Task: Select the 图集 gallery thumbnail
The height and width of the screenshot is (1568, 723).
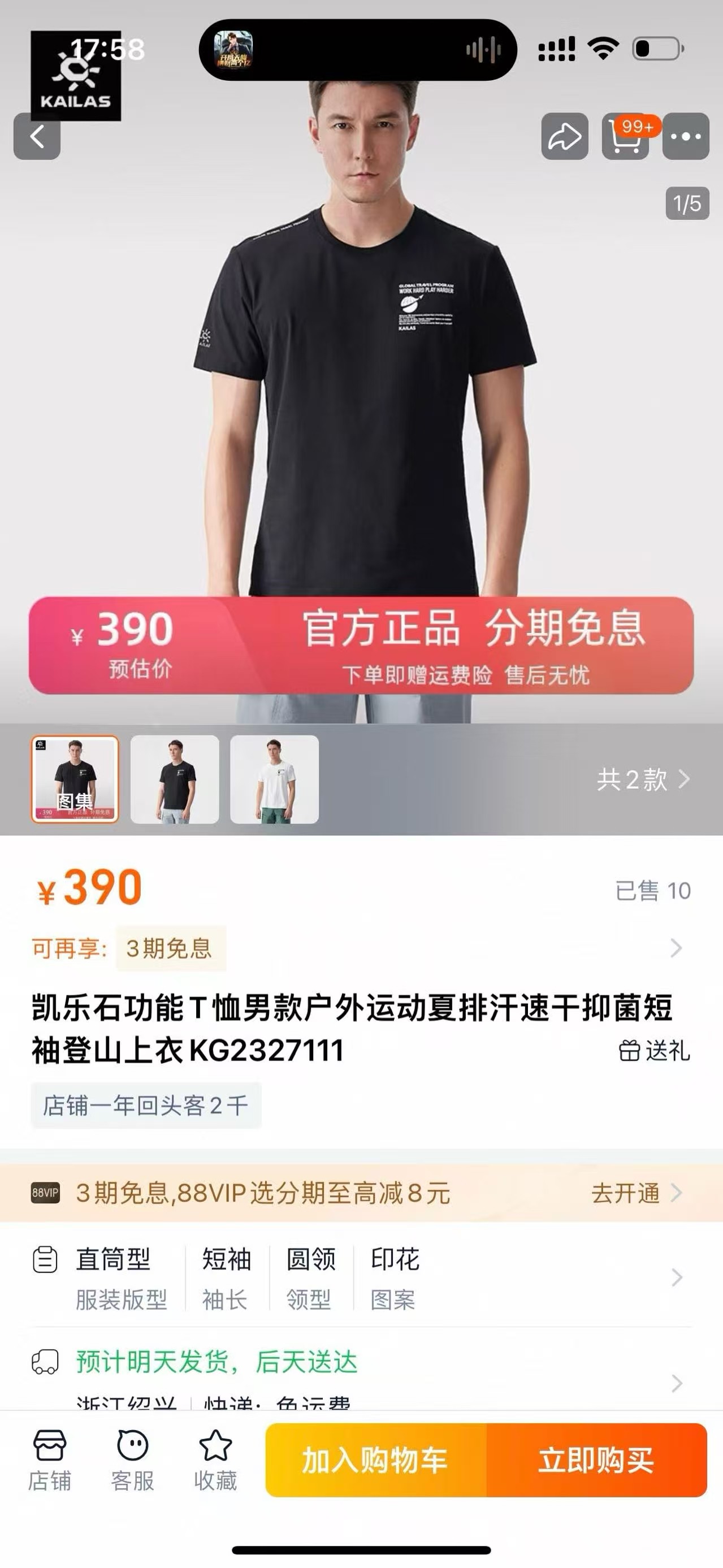Action: tap(75, 779)
